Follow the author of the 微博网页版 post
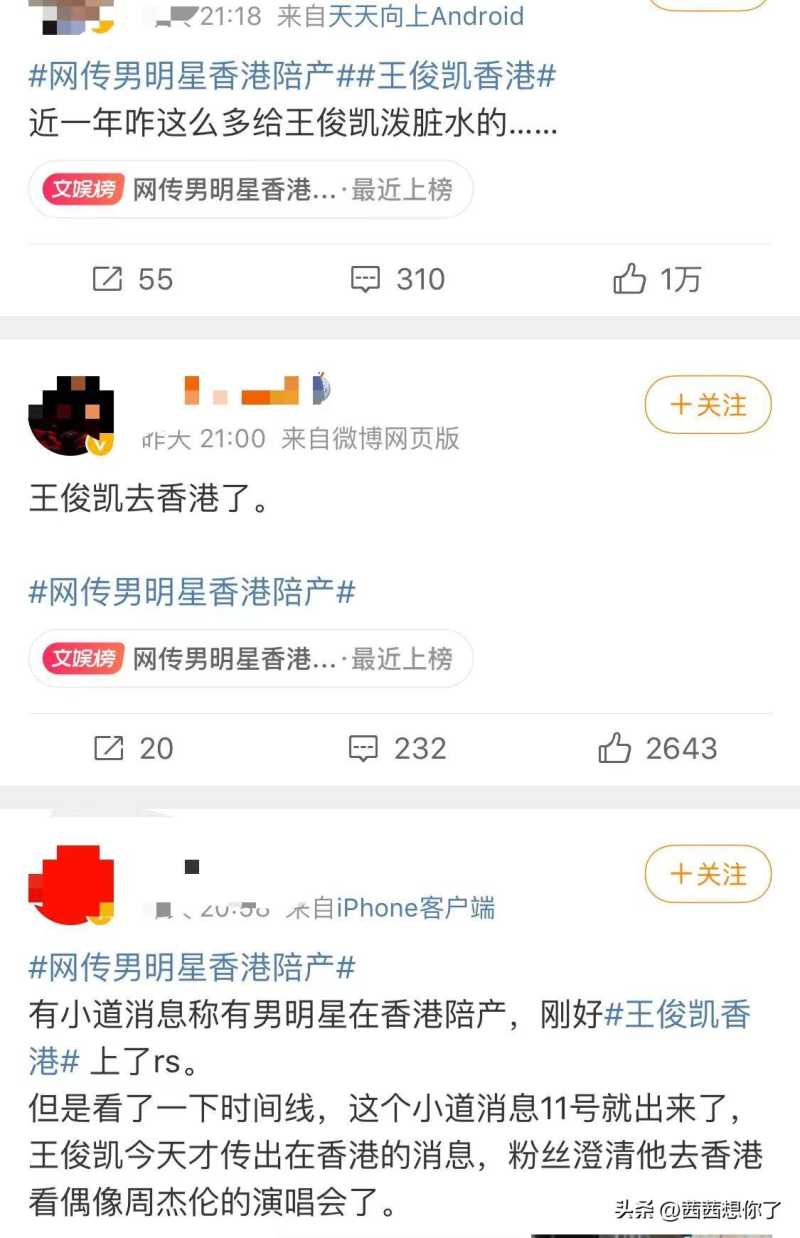 (708, 405)
